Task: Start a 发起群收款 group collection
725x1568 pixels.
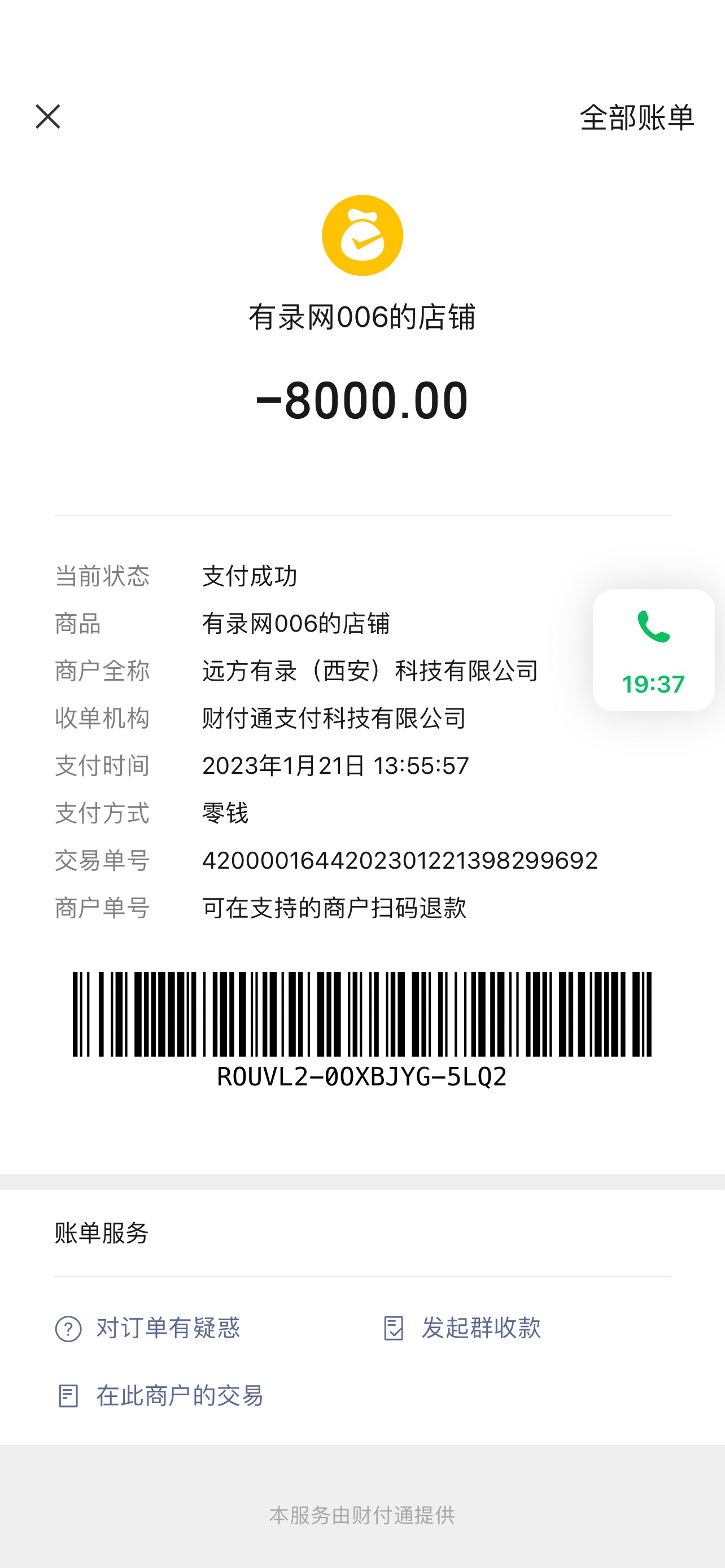Action: 462,1328
